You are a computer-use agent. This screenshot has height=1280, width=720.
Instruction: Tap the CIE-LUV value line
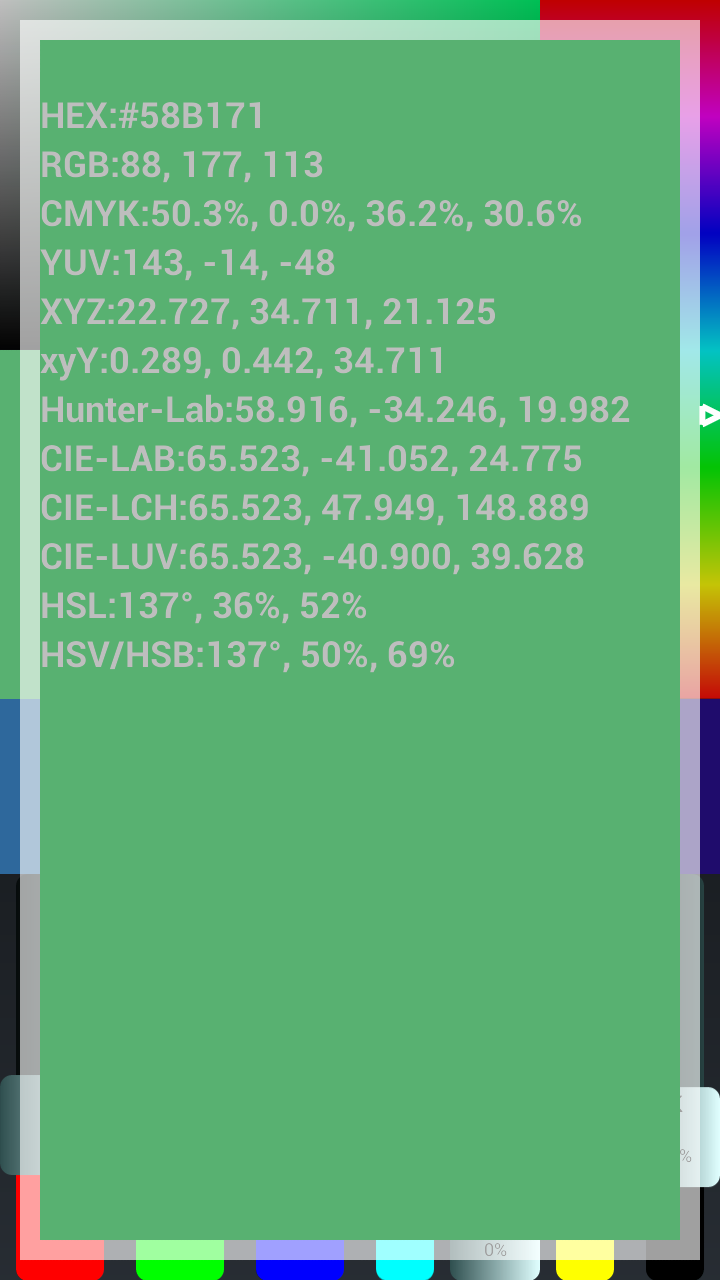tap(313, 557)
